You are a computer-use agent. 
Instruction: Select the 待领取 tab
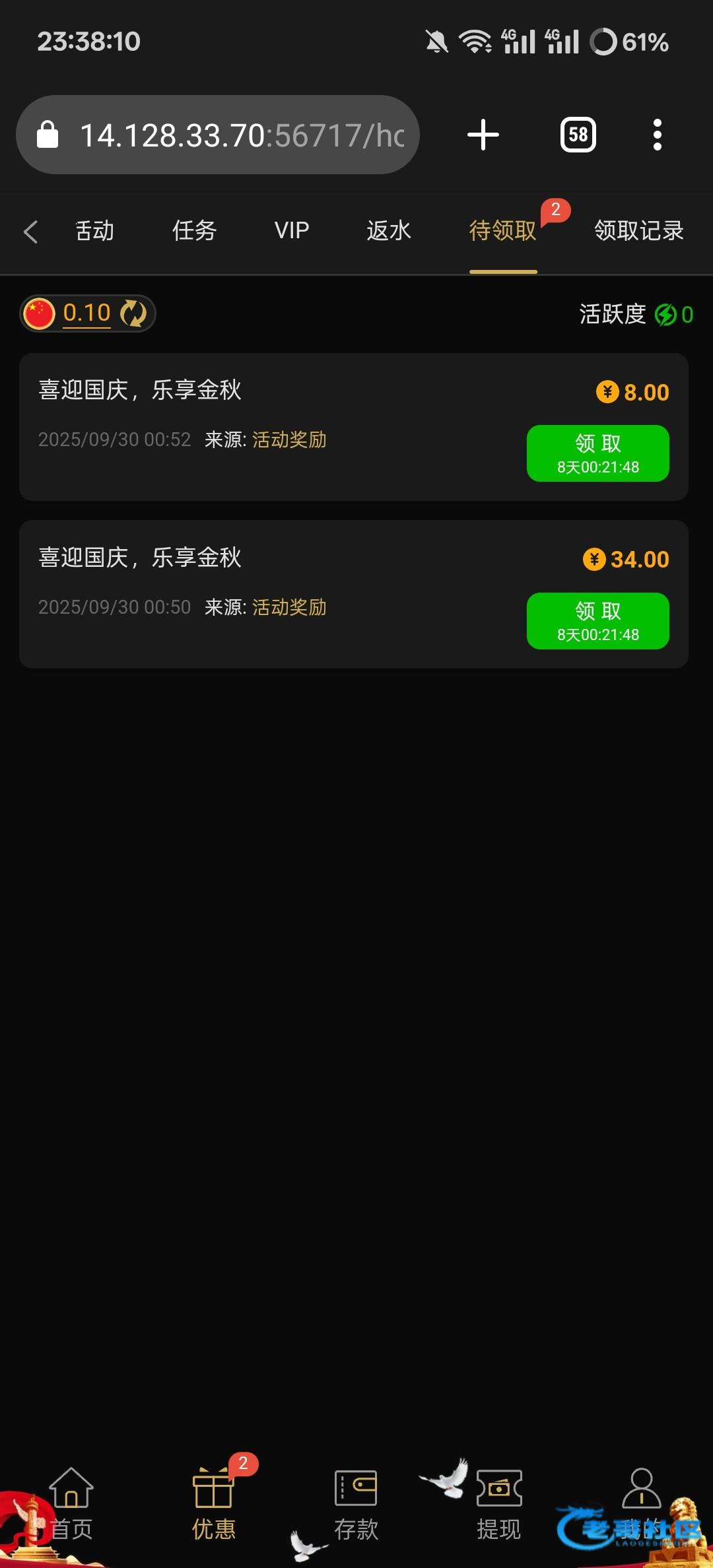pos(503,231)
